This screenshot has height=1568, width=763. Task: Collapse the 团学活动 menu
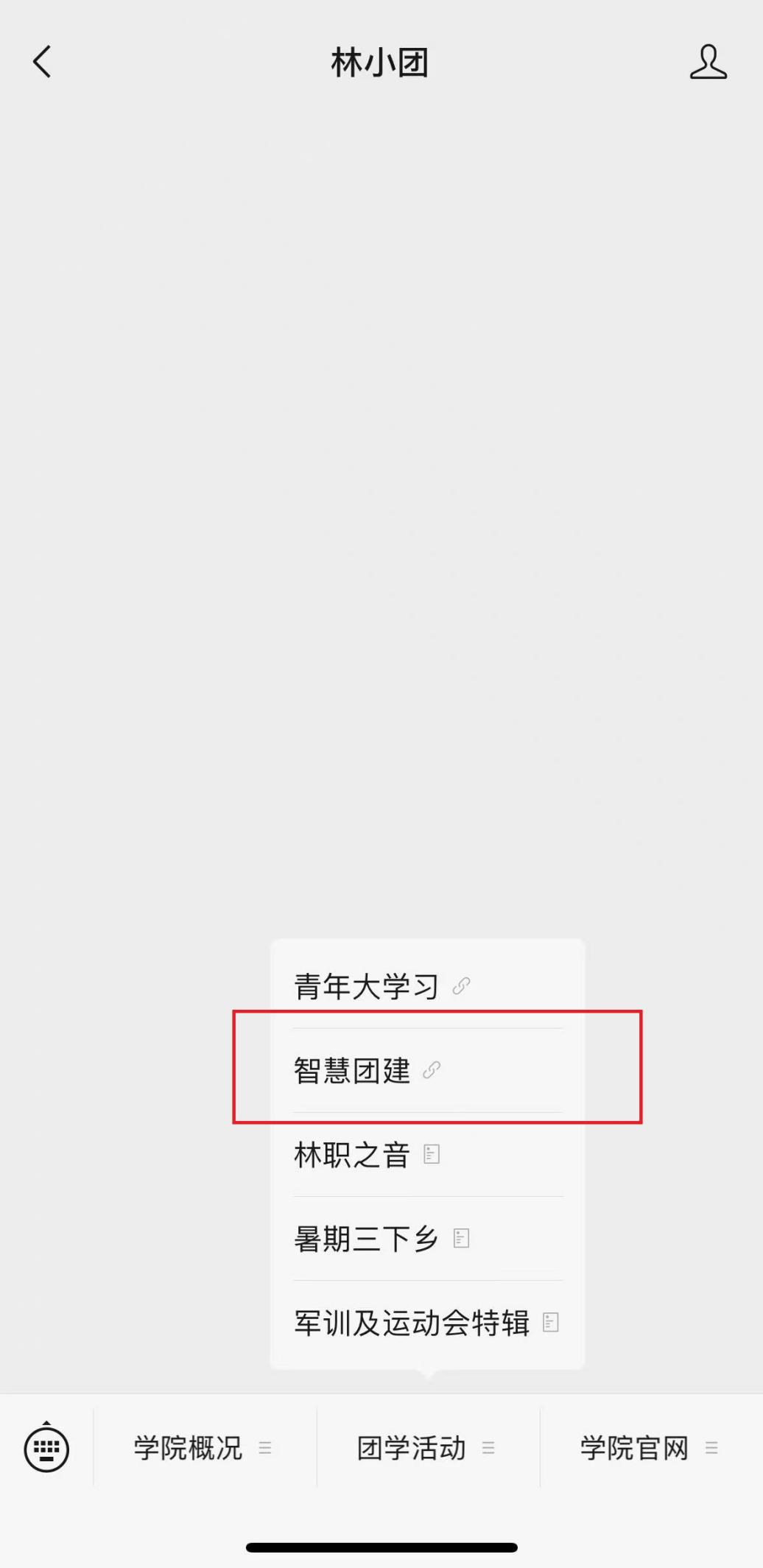pyautogui.click(x=426, y=1448)
